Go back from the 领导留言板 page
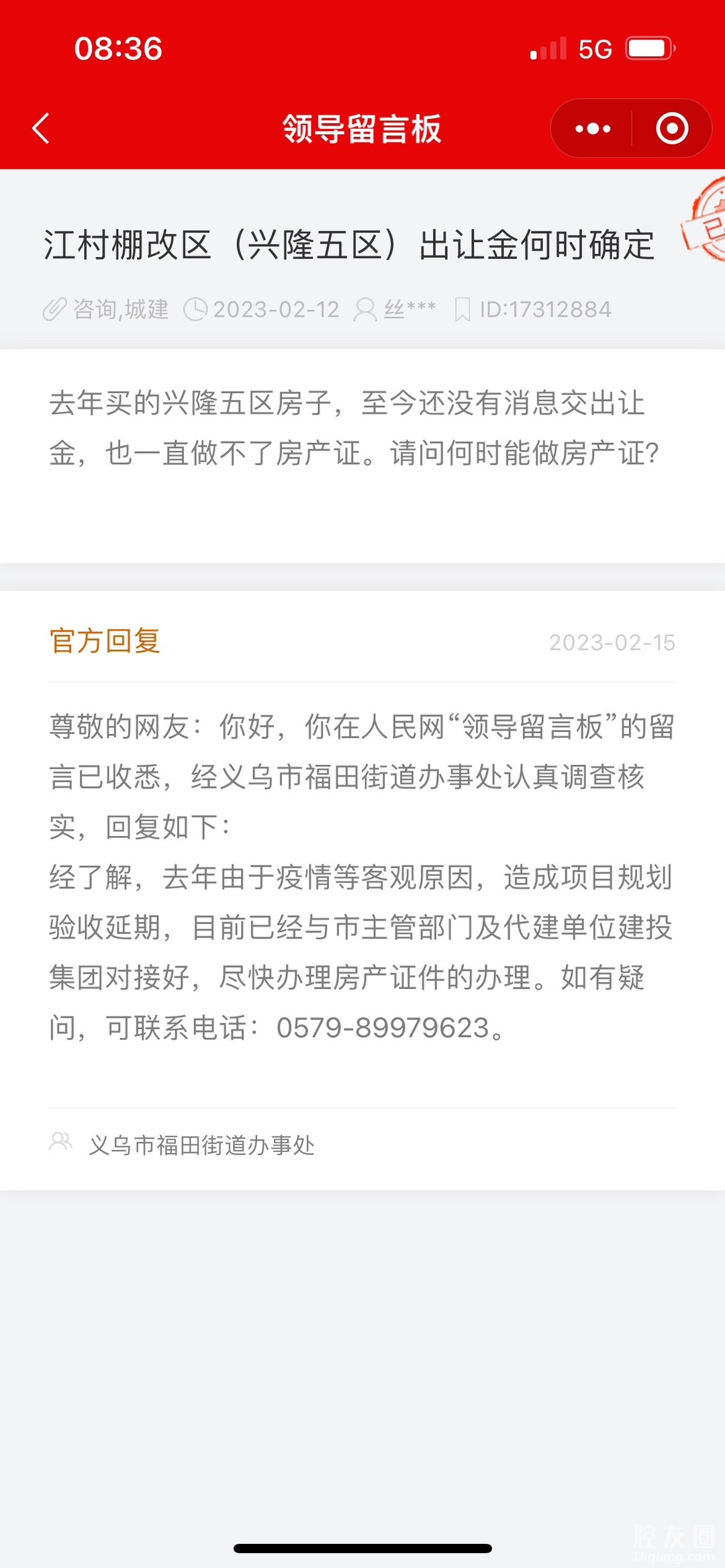This screenshot has height=1568, width=725. click(42, 128)
